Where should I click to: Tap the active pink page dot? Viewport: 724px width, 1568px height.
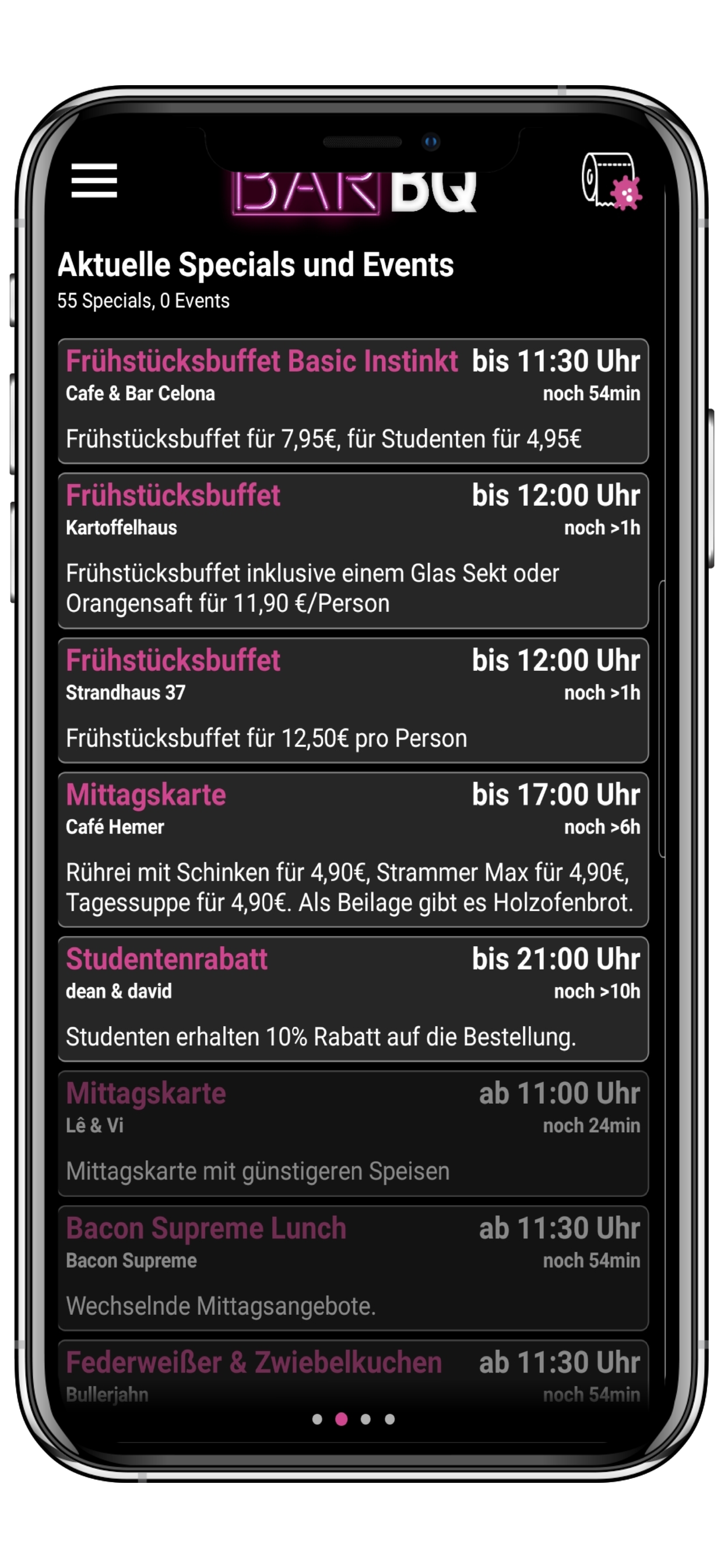tap(342, 1418)
